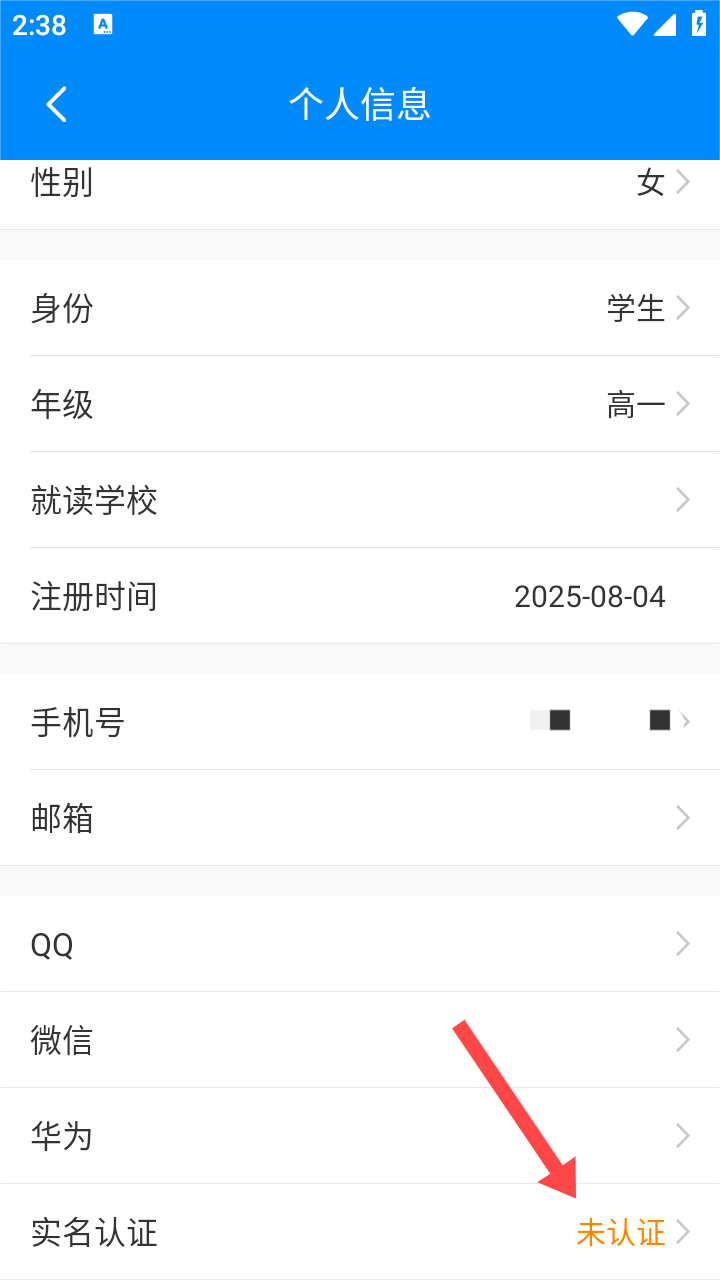This screenshot has width=720, height=1280.
Task: Select the 就读学校 school row
Action: (x=360, y=500)
